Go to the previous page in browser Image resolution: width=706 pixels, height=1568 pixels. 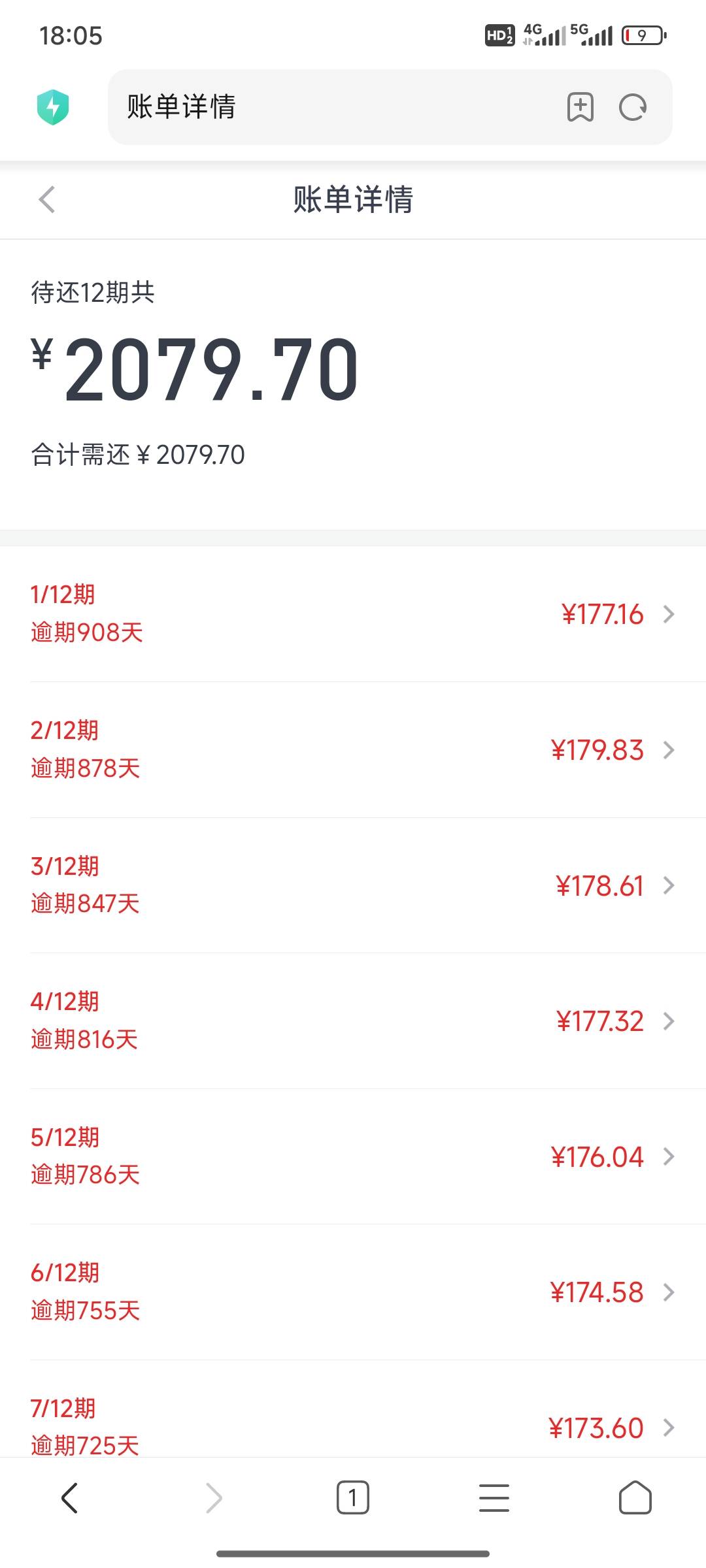[69, 1497]
